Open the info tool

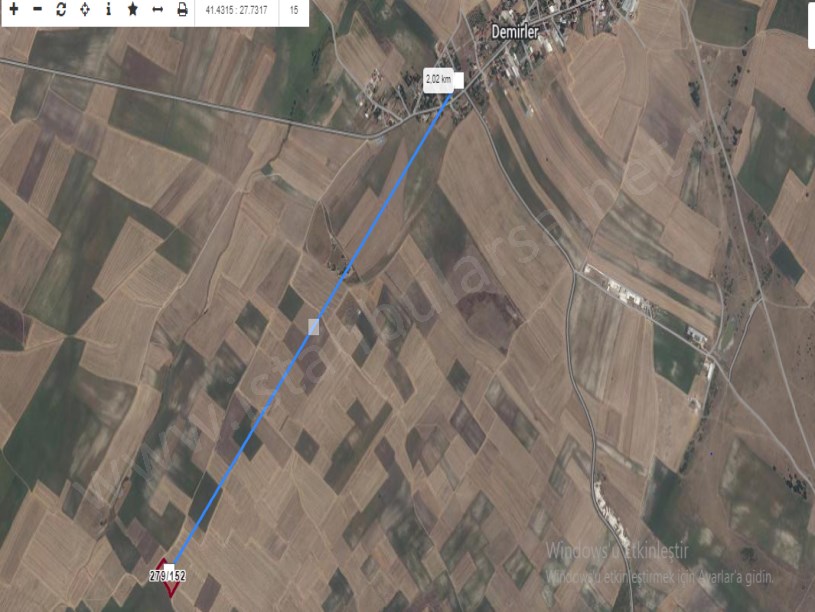108,9
